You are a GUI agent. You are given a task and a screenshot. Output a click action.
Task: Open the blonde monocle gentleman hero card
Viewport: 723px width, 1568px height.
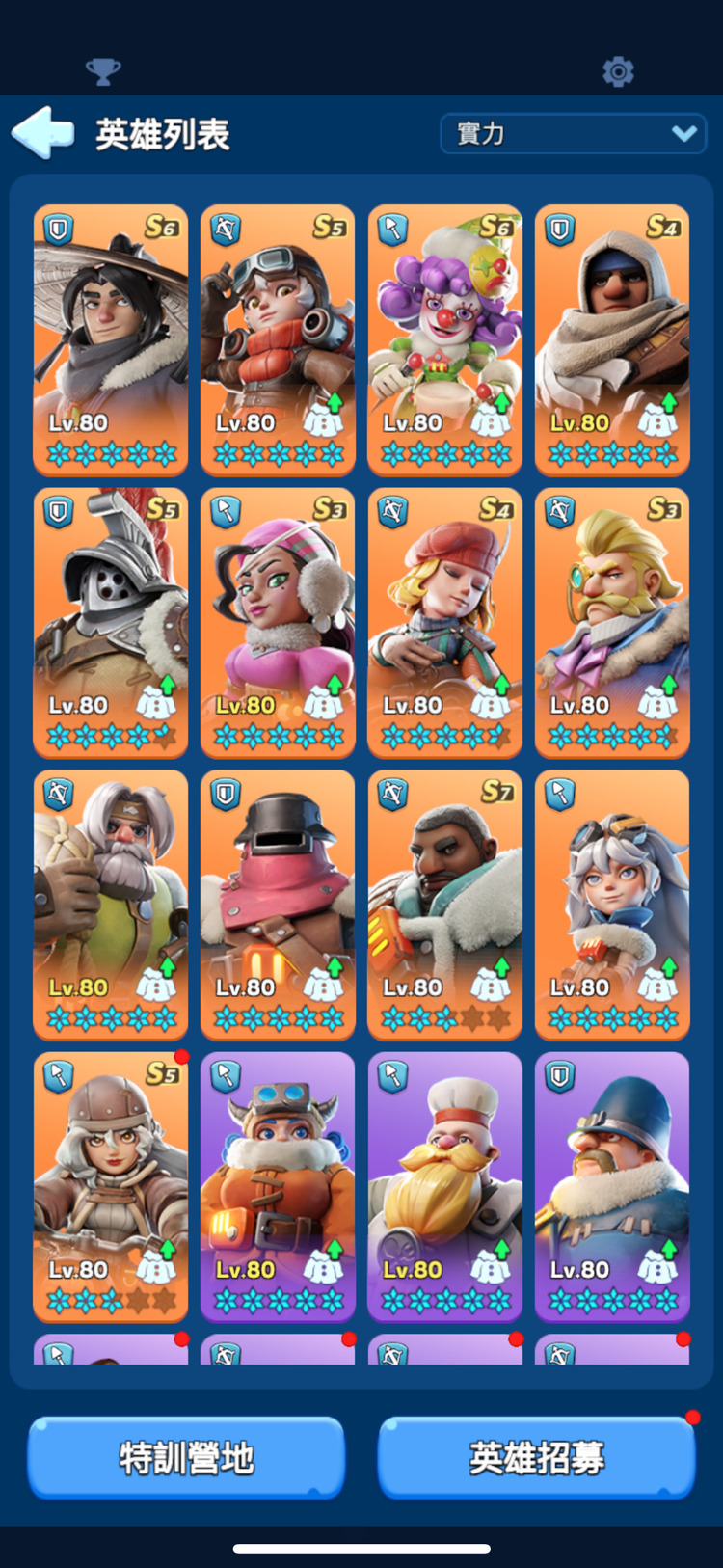[612, 622]
